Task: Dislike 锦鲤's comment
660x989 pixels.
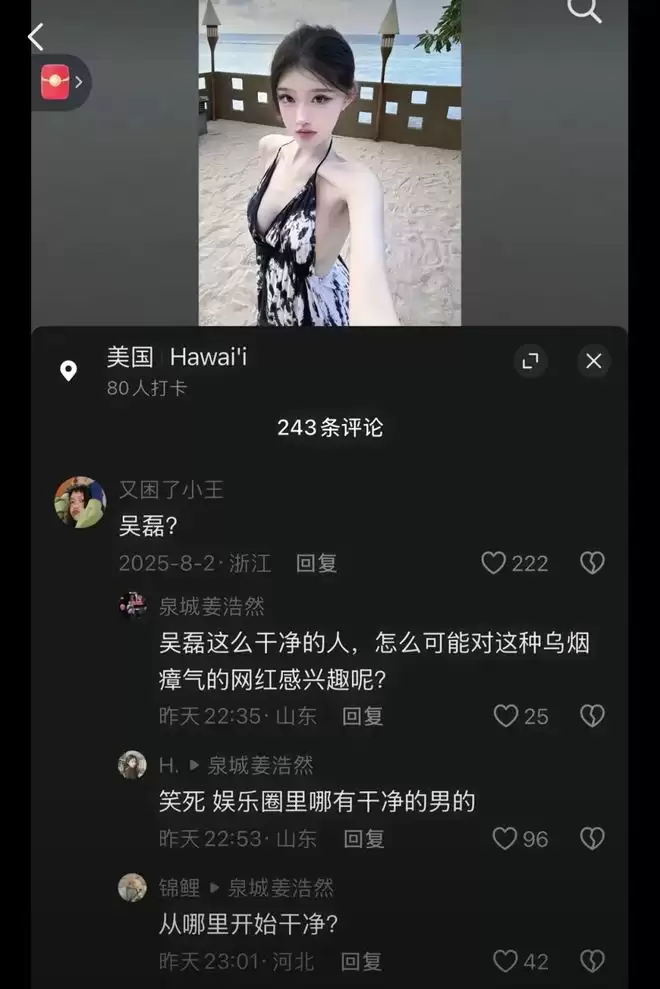Action: pyautogui.click(x=592, y=962)
